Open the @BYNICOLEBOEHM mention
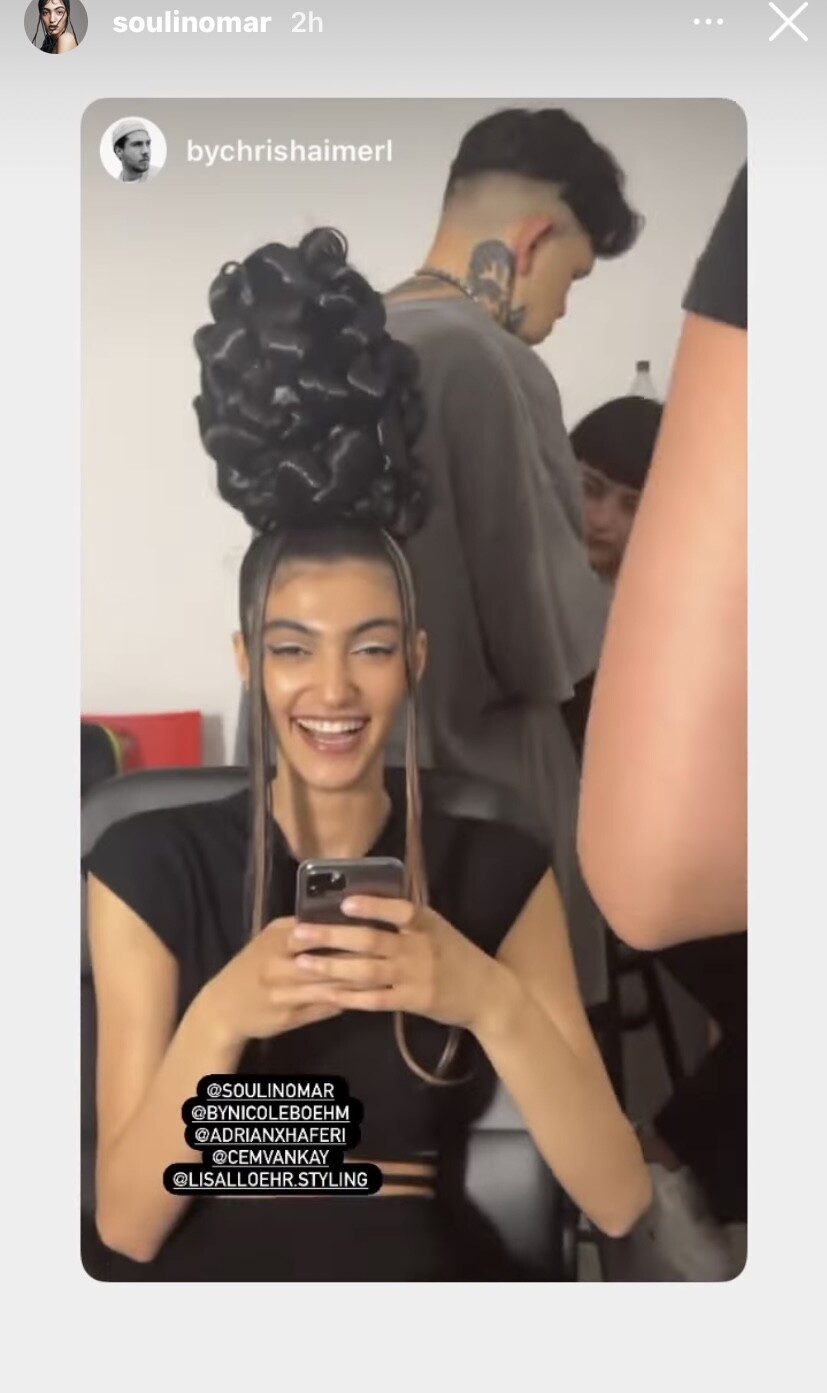The height and width of the screenshot is (1393, 827). pos(271,1112)
